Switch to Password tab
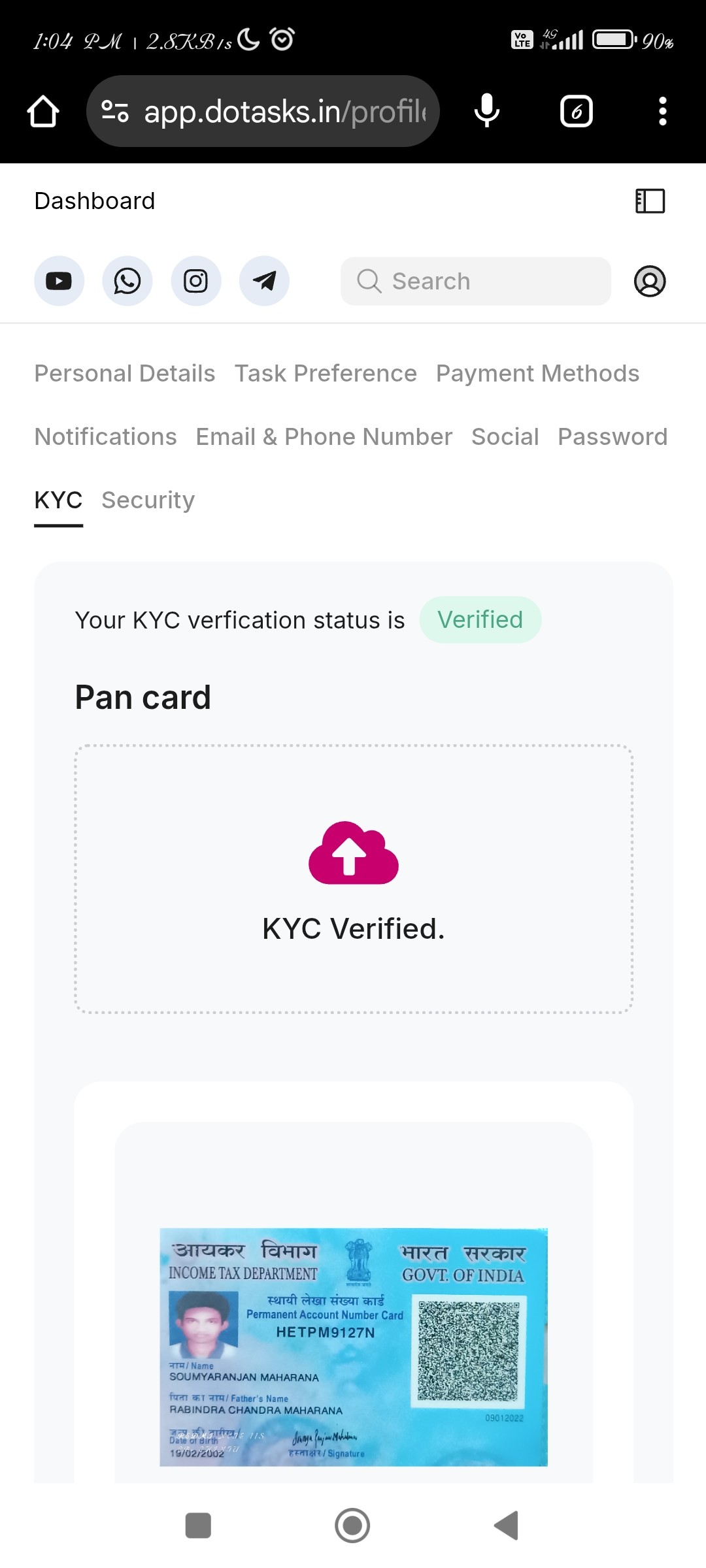The width and height of the screenshot is (706, 1568). tap(613, 437)
